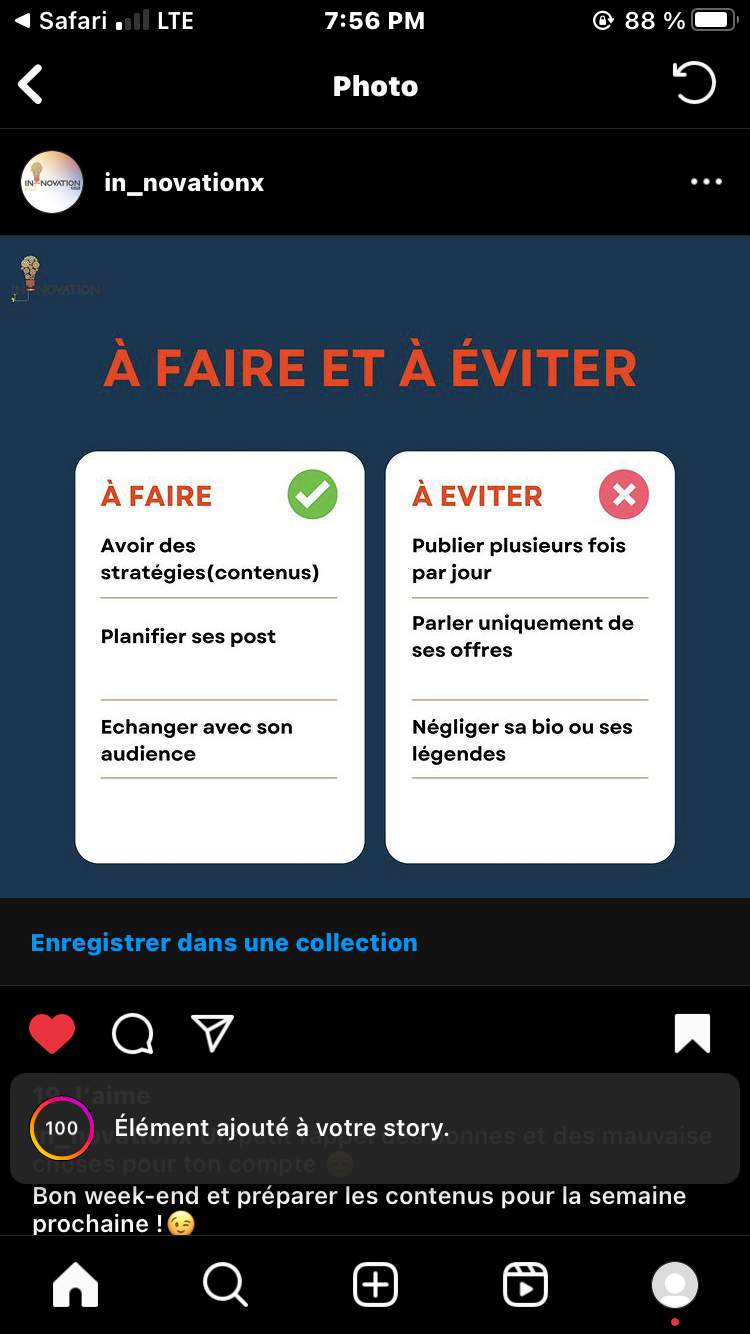Image resolution: width=750 pixels, height=1334 pixels.
Task: Go to the Home tab
Action: (x=76, y=1285)
